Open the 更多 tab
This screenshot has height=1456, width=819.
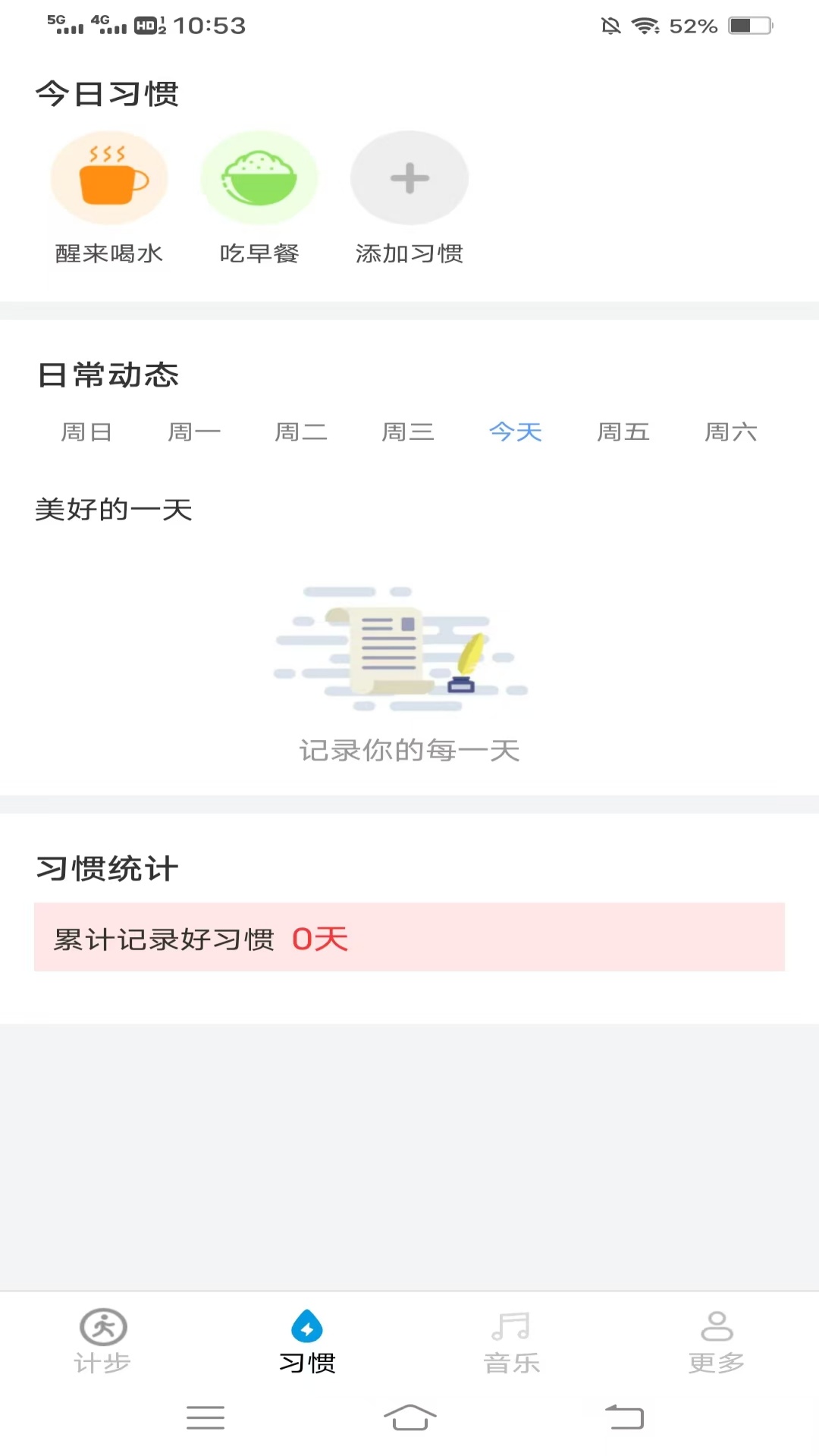tap(717, 1341)
